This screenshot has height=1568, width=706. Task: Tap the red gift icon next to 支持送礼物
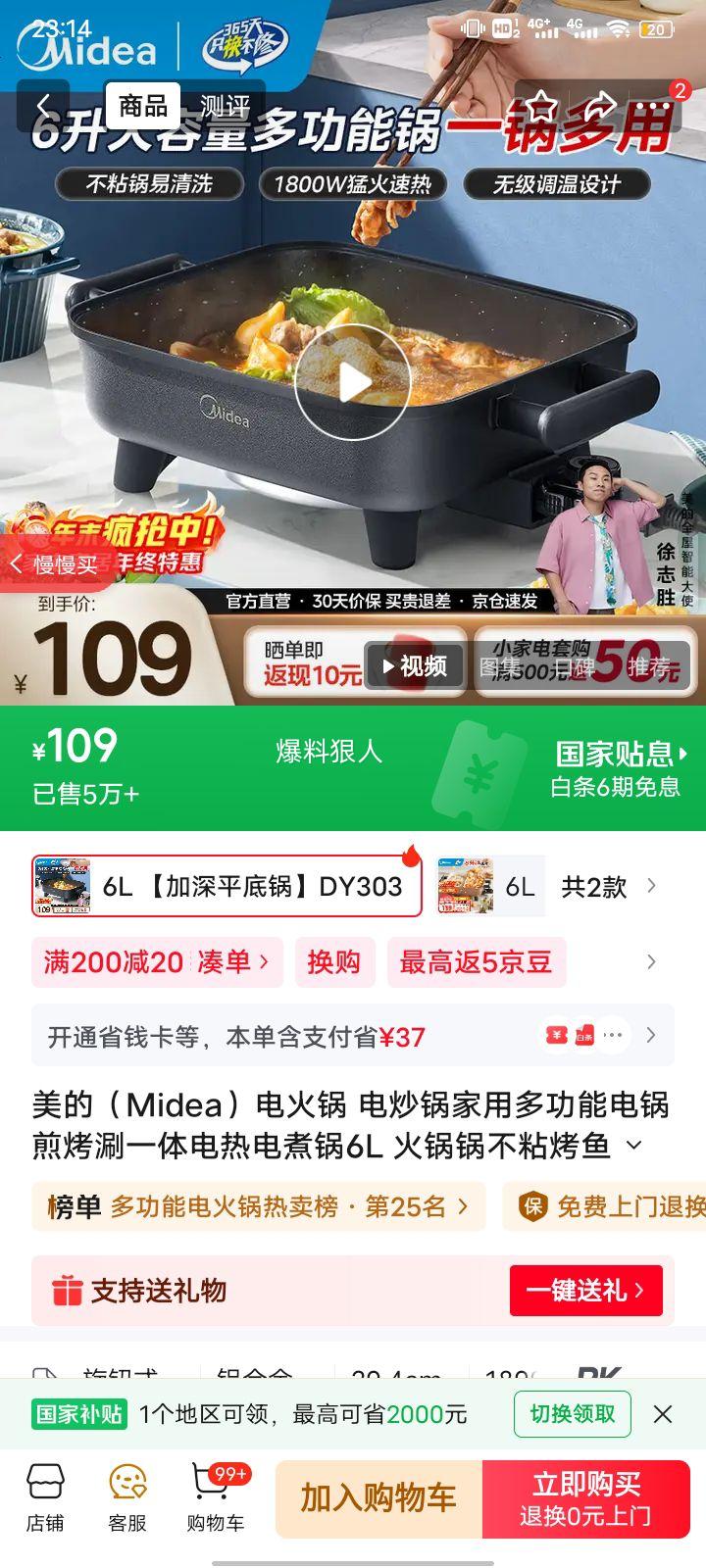click(64, 1291)
